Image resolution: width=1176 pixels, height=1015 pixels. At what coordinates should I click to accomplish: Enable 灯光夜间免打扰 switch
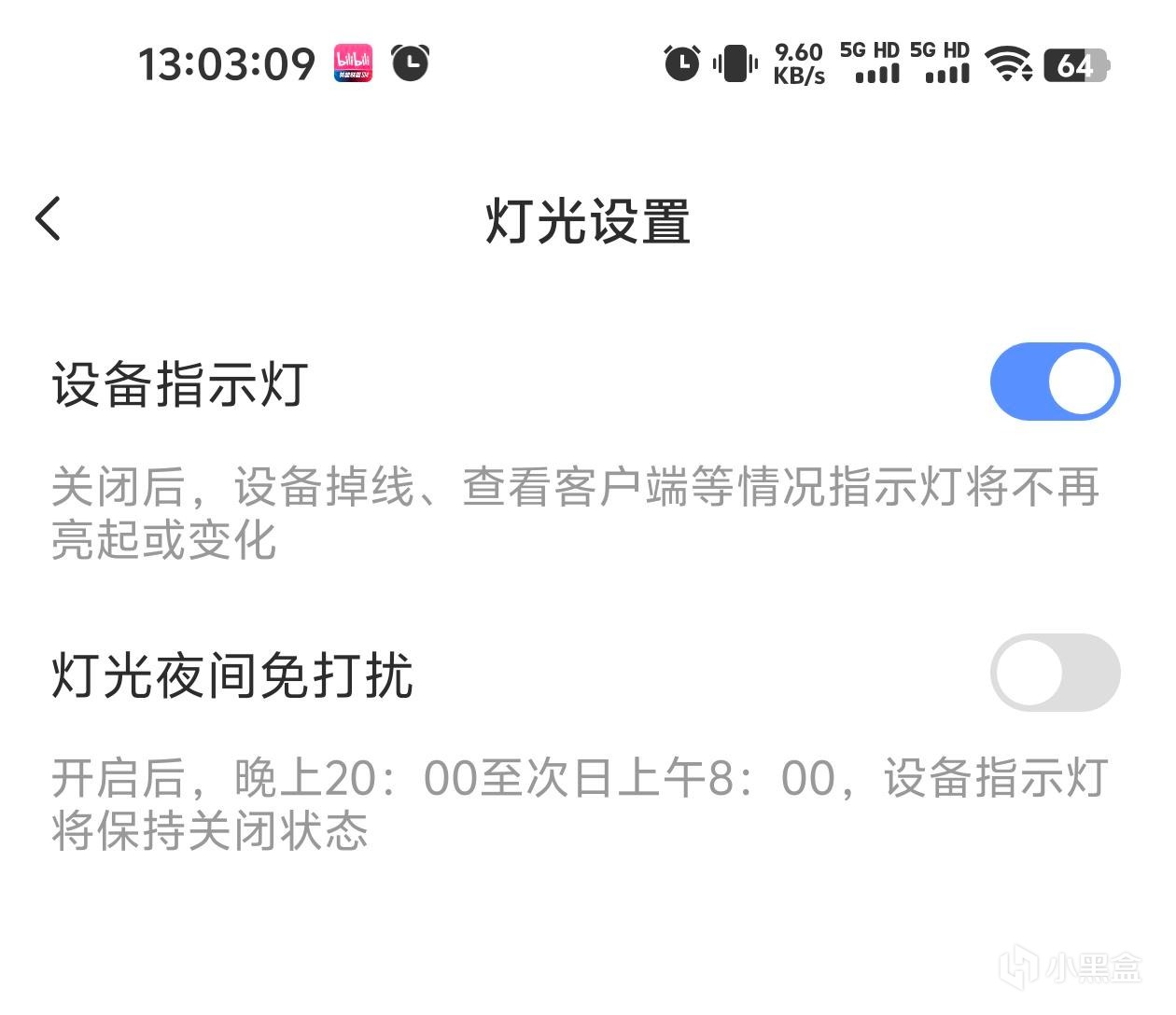[x=1055, y=673]
